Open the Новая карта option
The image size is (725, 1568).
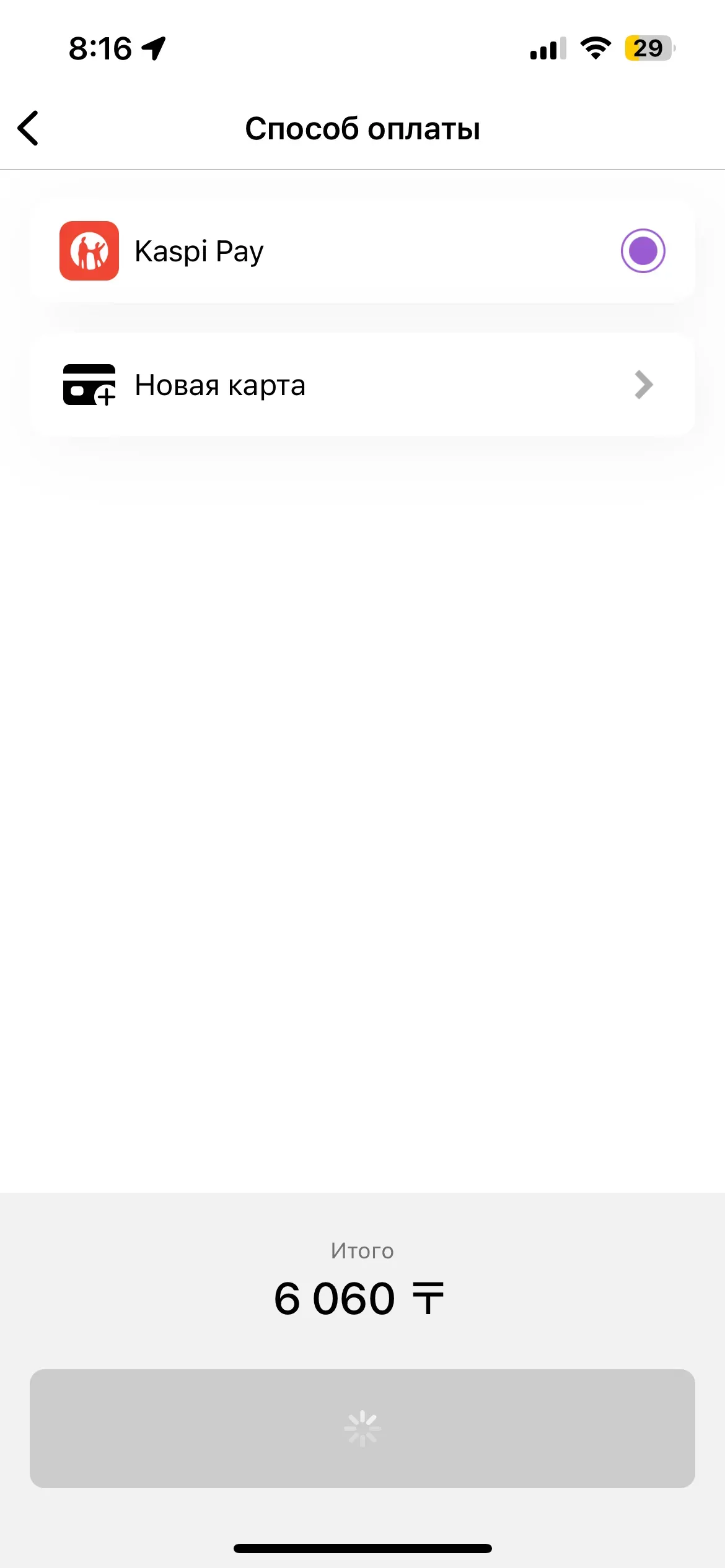coord(362,385)
